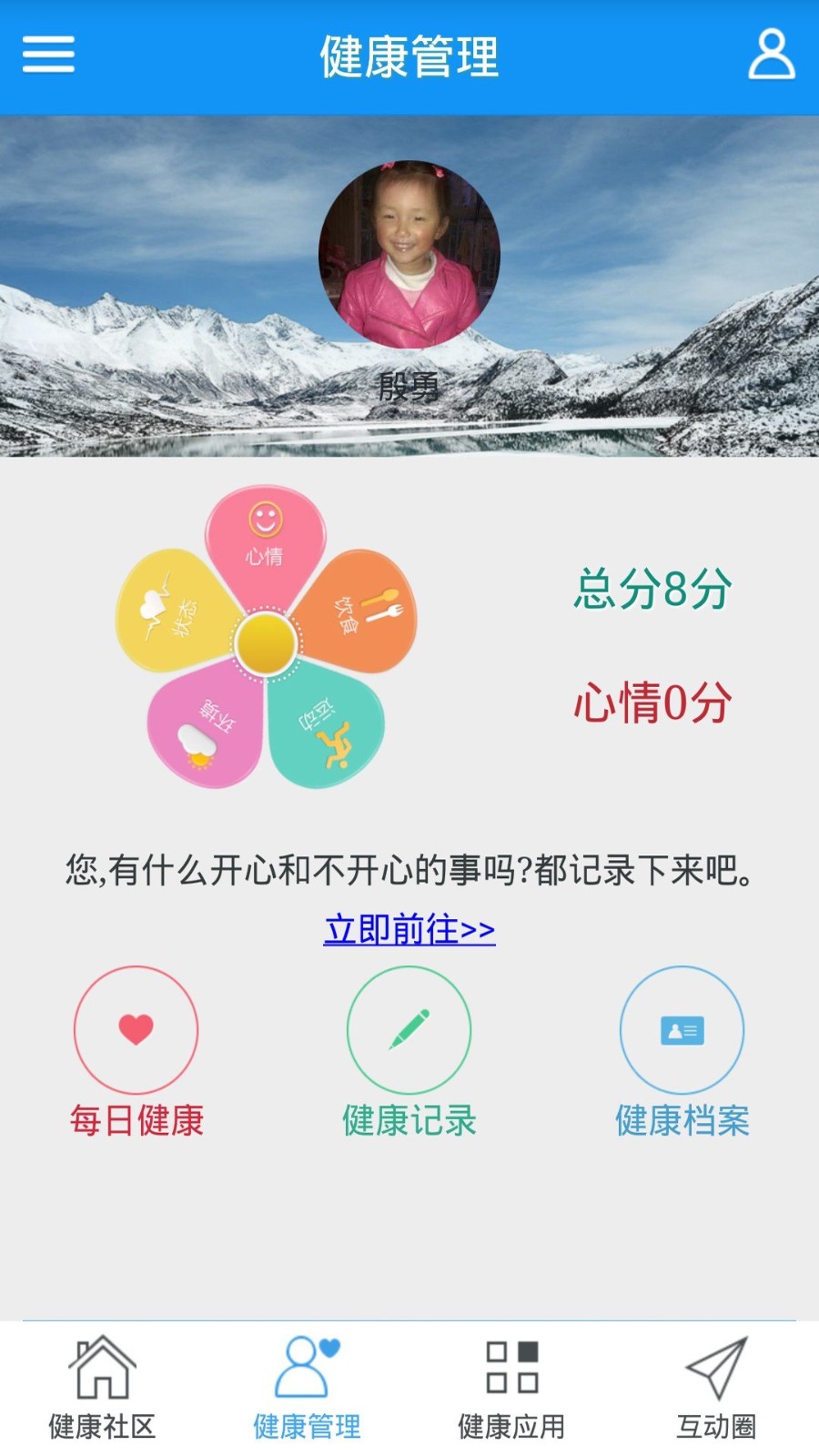Tap the profile avatar photo
The image size is (819, 1456).
click(x=409, y=255)
